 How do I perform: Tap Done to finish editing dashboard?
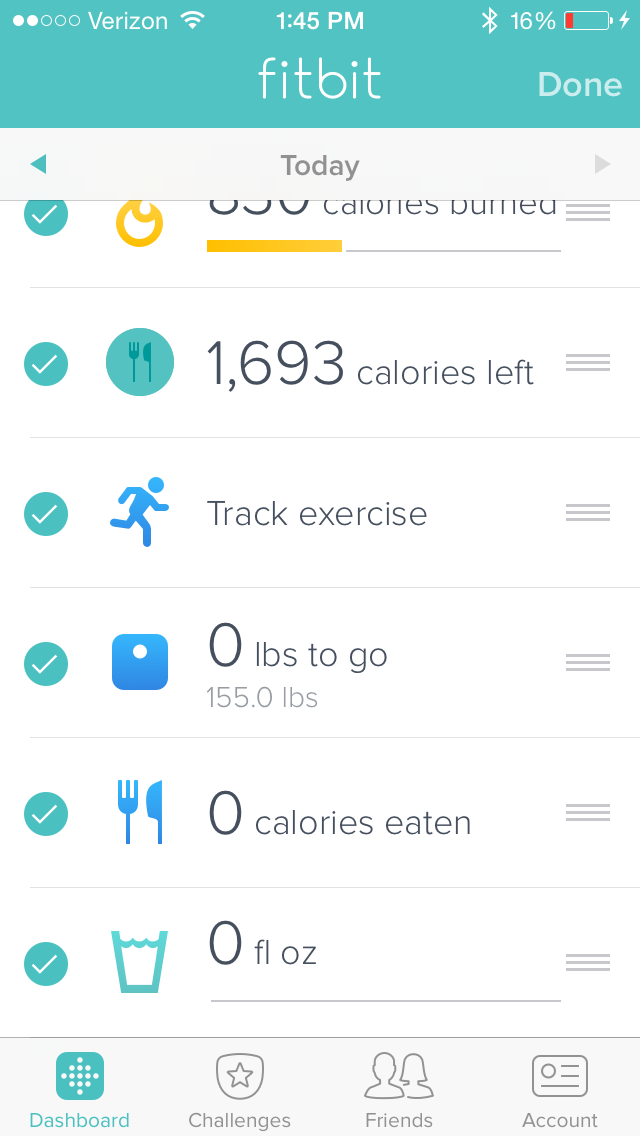pyautogui.click(x=579, y=84)
